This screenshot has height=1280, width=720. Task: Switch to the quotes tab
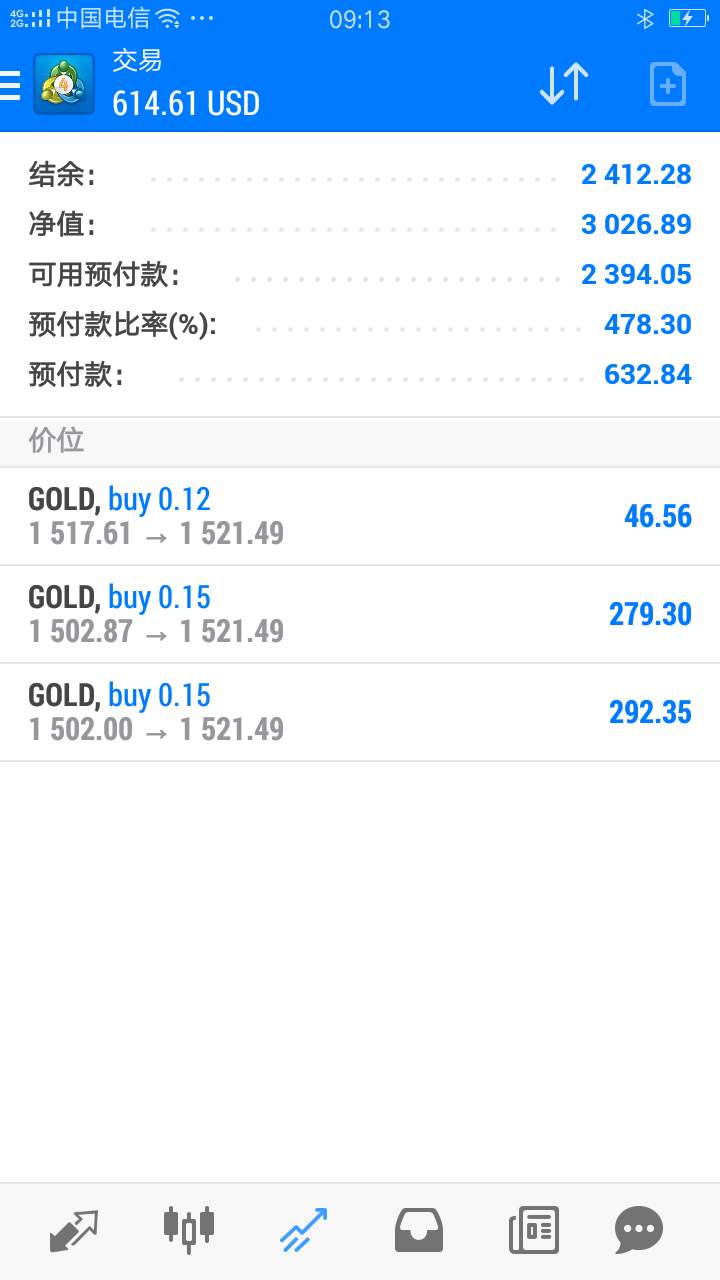(74, 1231)
